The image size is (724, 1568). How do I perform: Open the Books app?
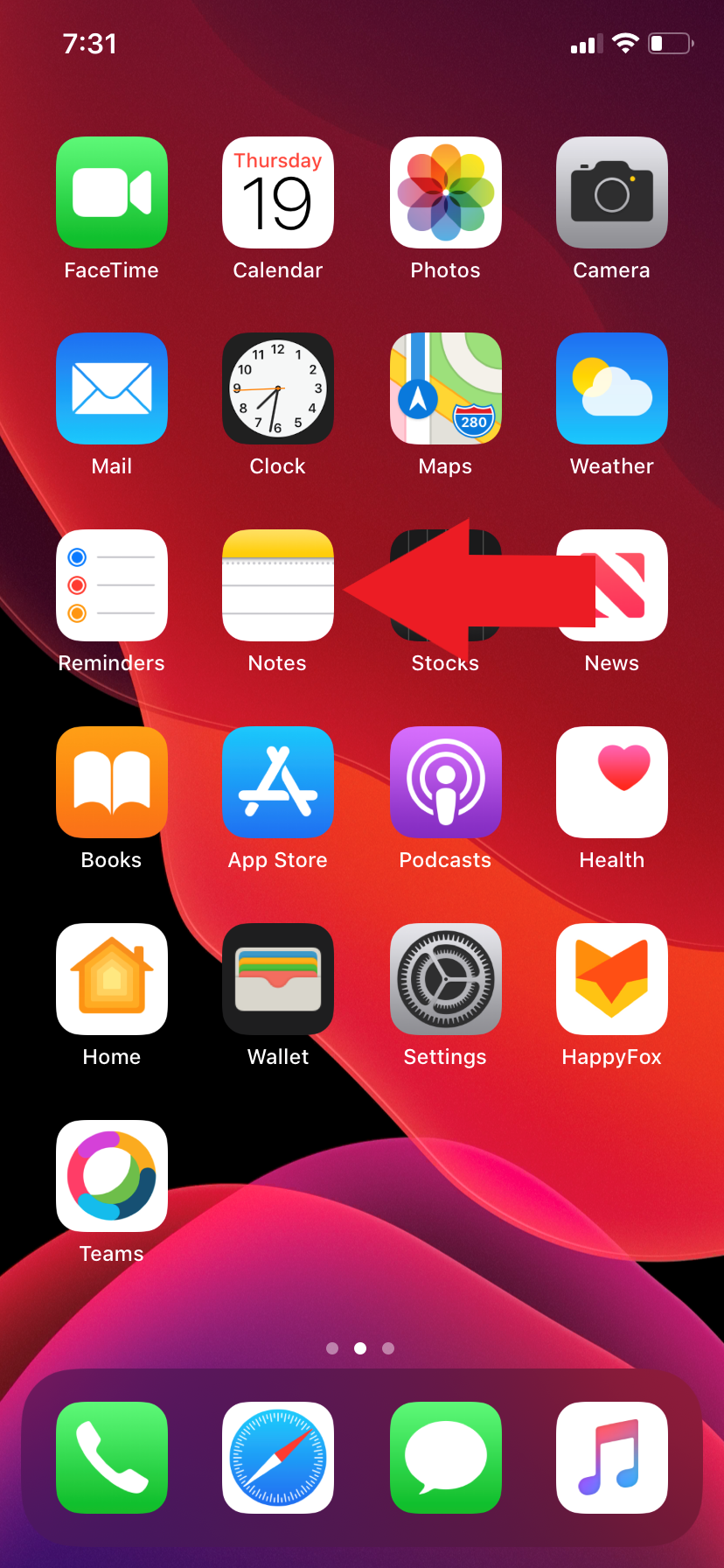(x=112, y=782)
